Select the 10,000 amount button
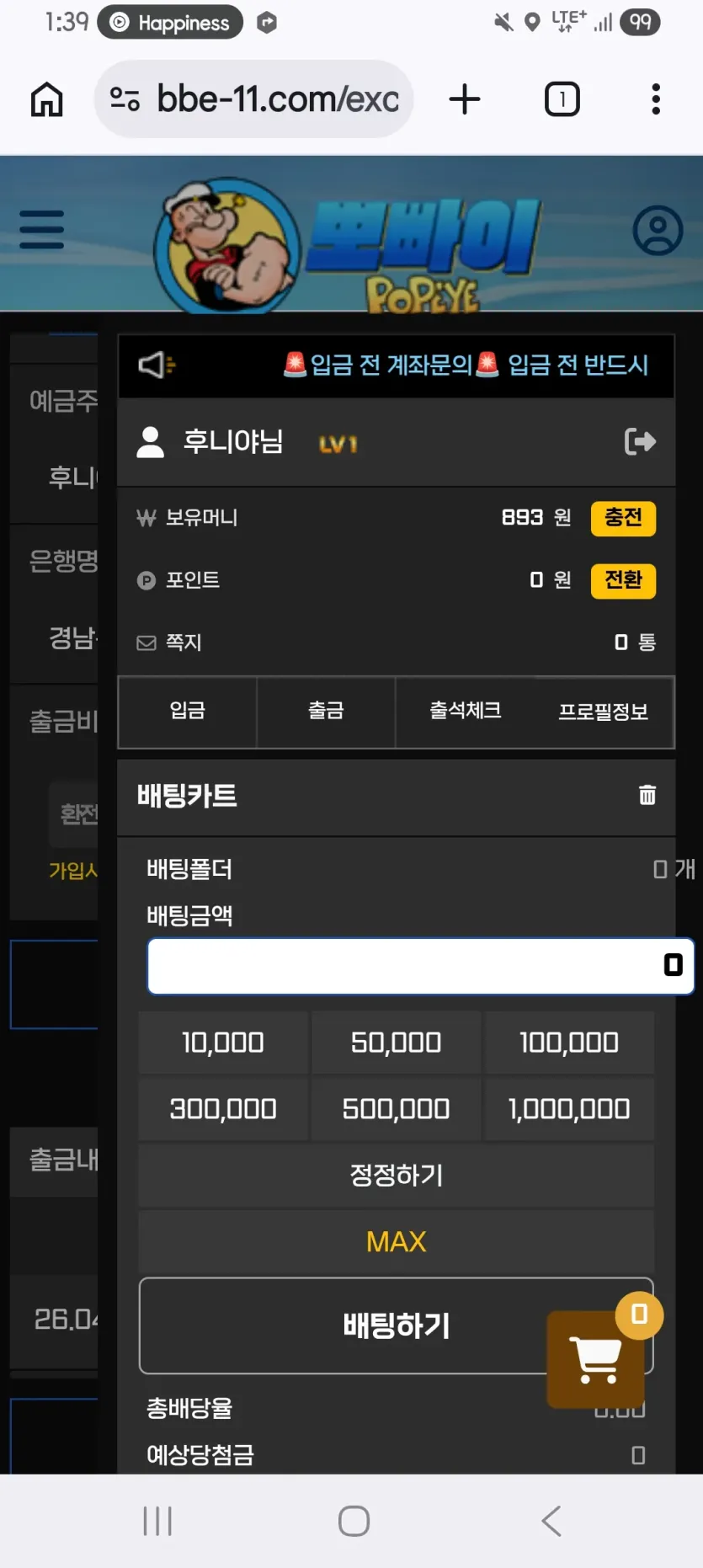The width and height of the screenshot is (703, 1568). [223, 1043]
